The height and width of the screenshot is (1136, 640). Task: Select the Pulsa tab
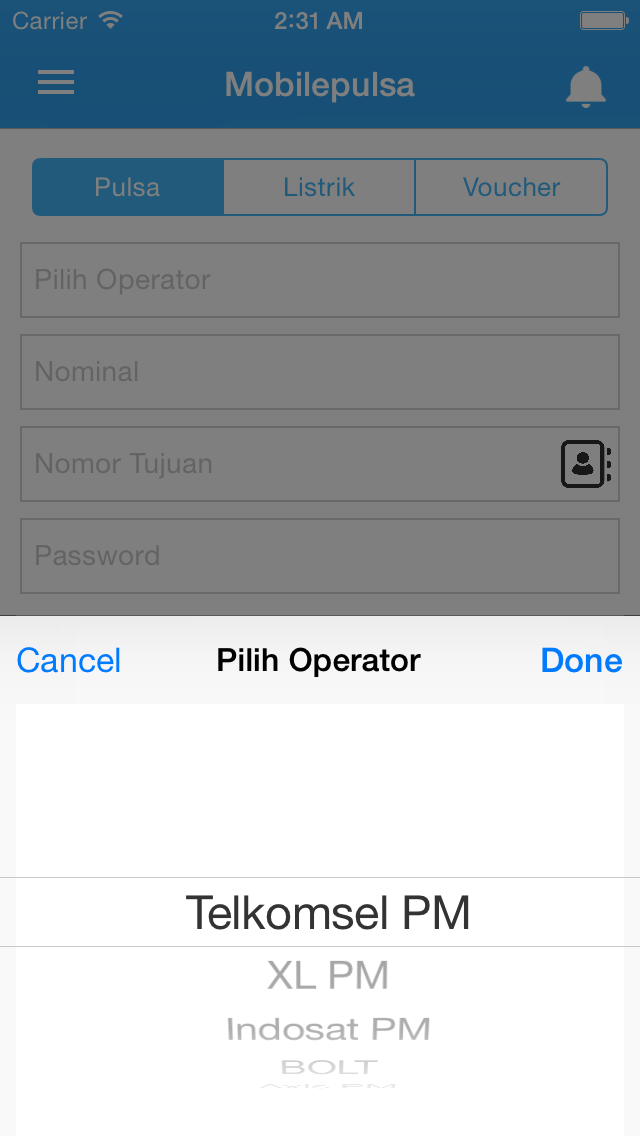[128, 187]
